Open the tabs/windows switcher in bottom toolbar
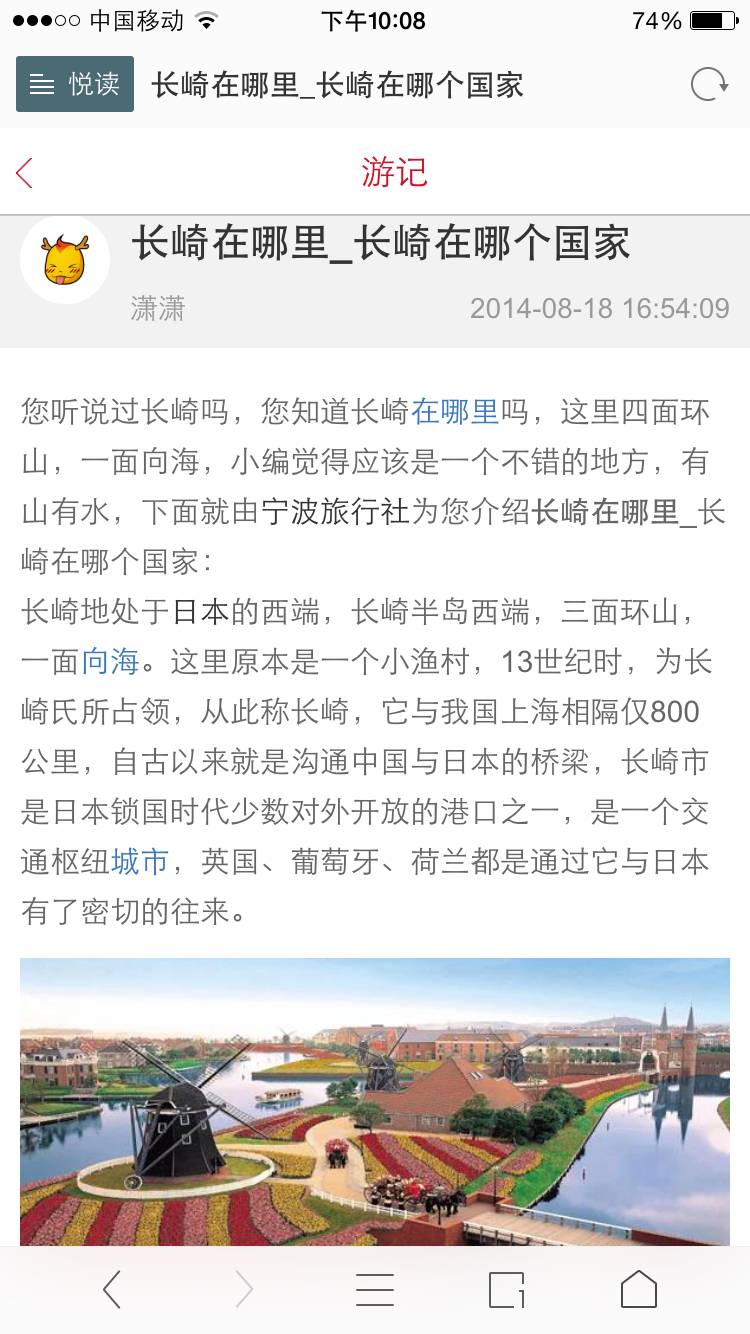The width and height of the screenshot is (750, 1334). point(507,1290)
